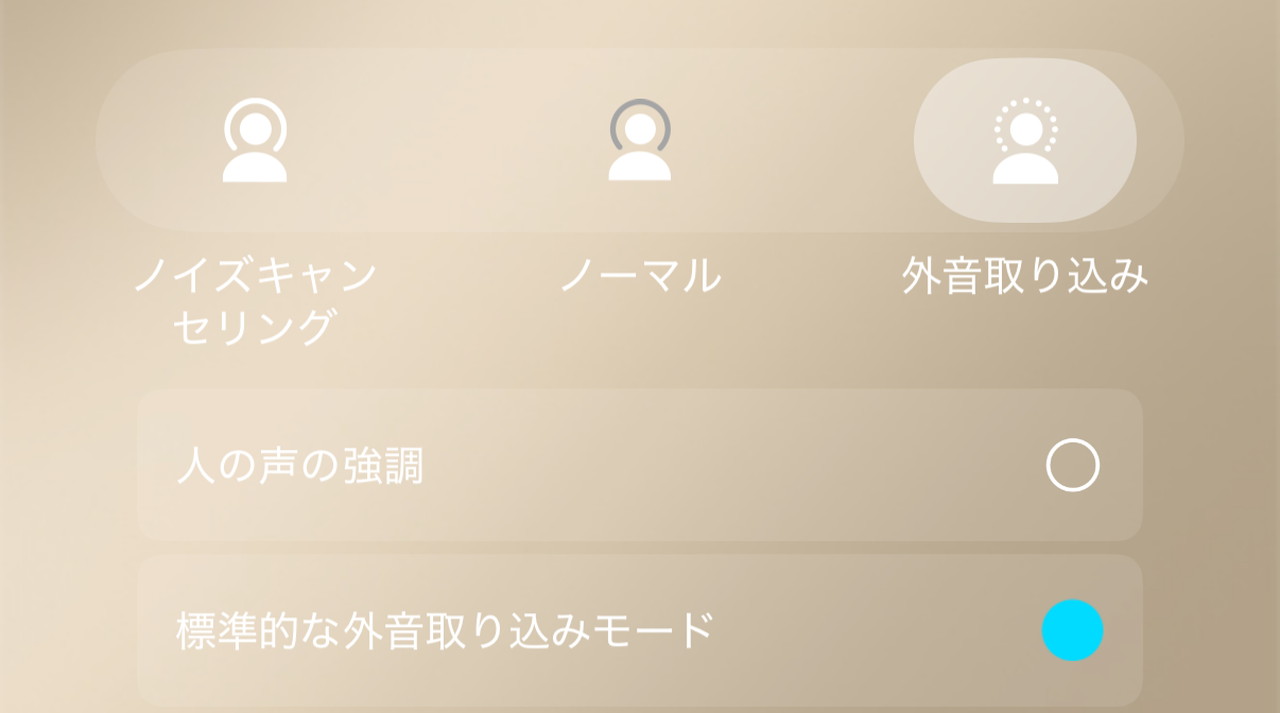Select the ノーマル sound mode

tap(640, 141)
